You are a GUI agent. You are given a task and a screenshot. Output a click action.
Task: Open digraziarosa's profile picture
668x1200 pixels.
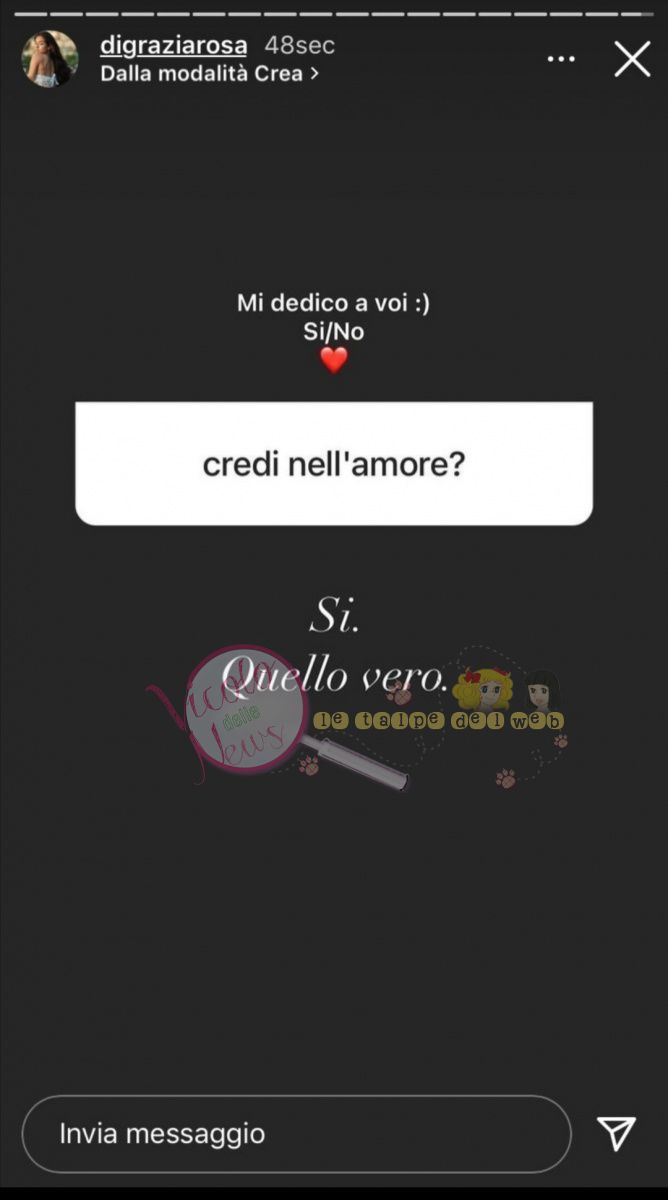click(50, 59)
